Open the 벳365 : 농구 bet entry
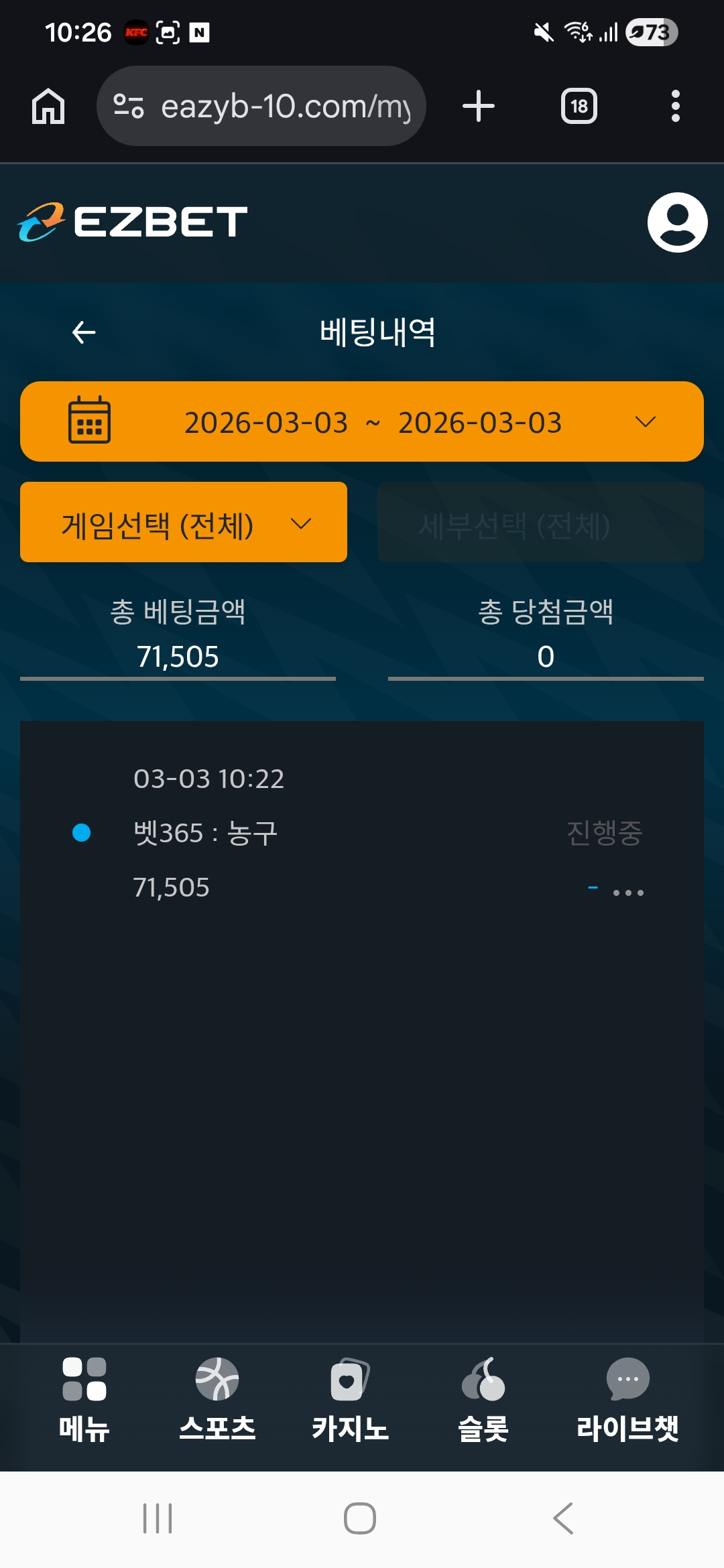Viewport: 724px width, 1568px height. [x=205, y=834]
